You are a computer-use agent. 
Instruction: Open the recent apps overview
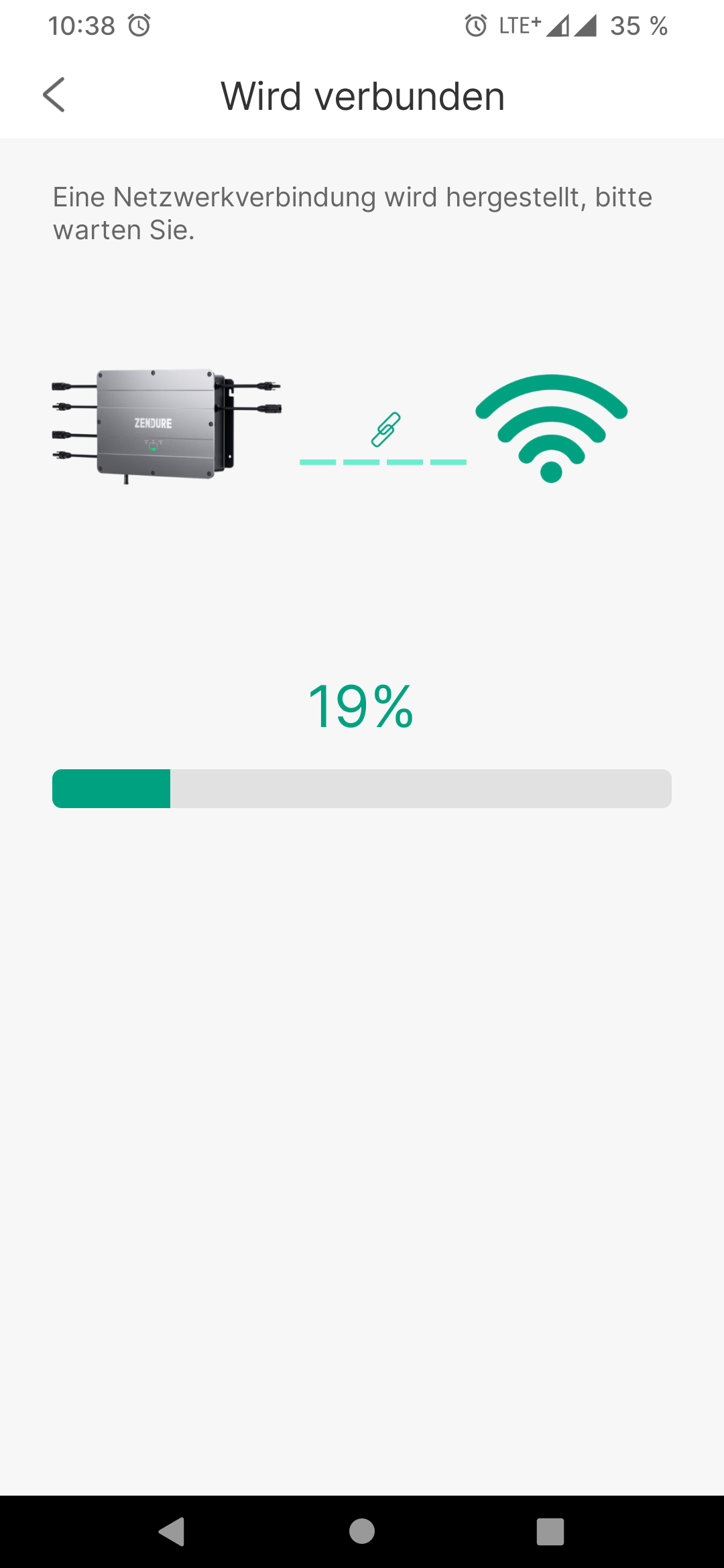(550, 1531)
